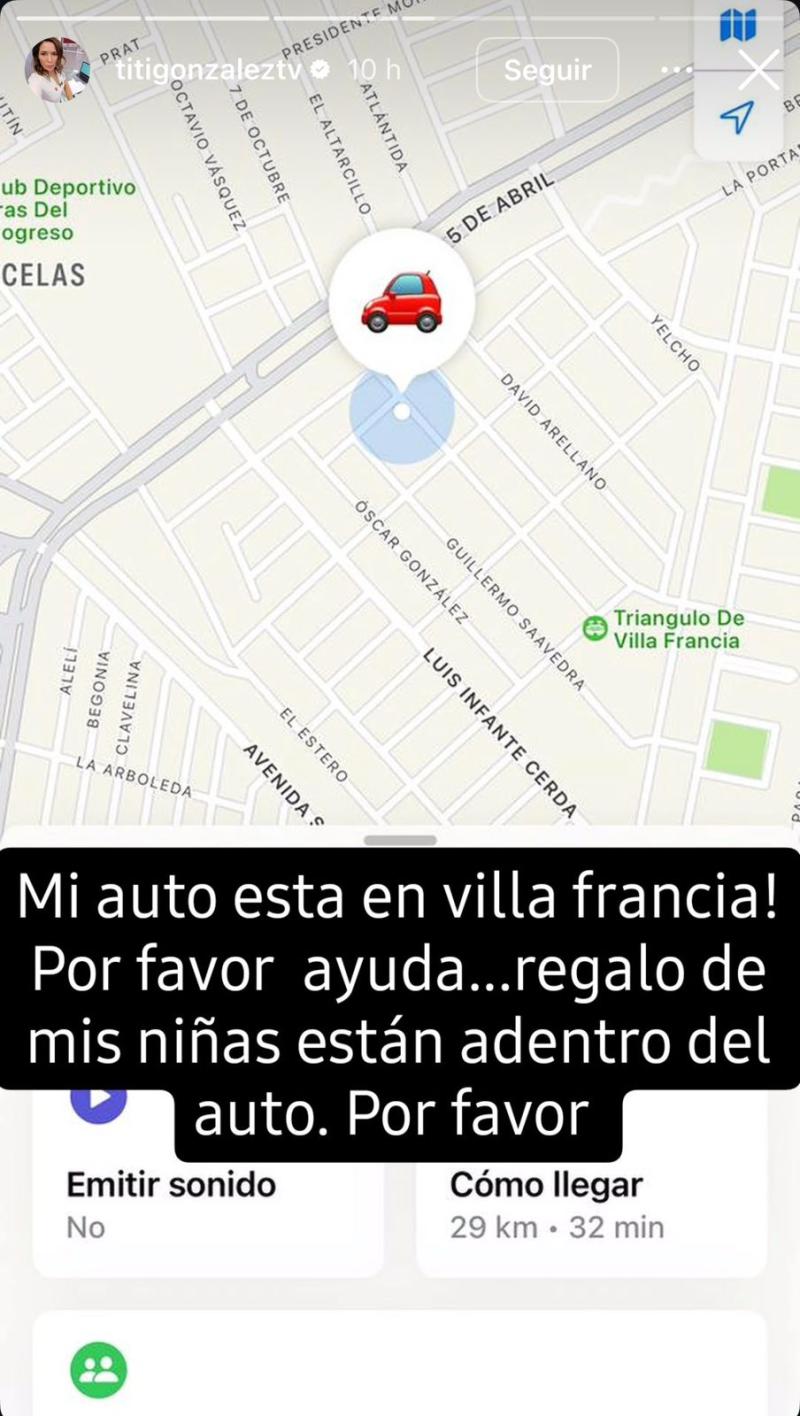Open titigonzaleztv's profile picture
The height and width of the screenshot is (1416, 800).
[x=57, y=70]
